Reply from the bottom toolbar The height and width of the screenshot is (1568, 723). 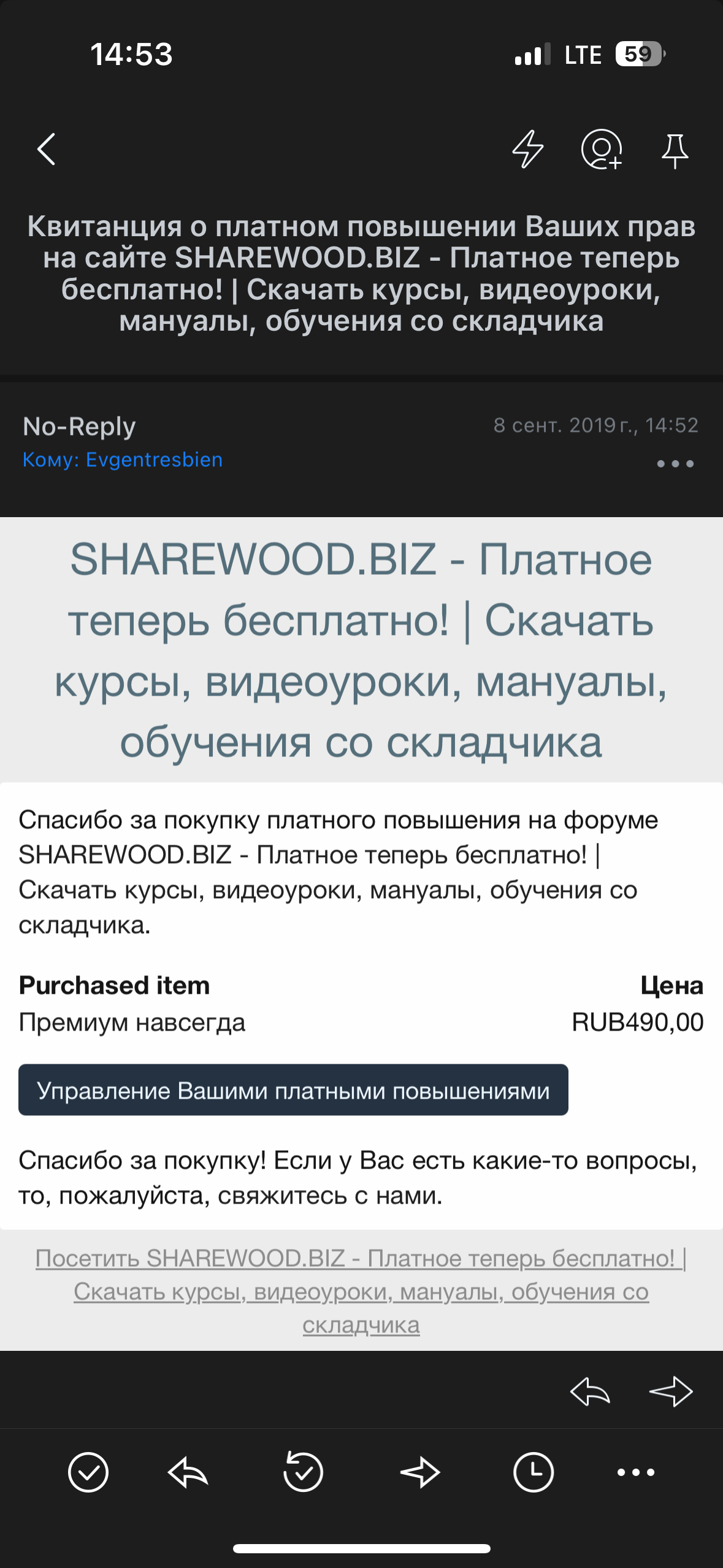point(188,1472)
